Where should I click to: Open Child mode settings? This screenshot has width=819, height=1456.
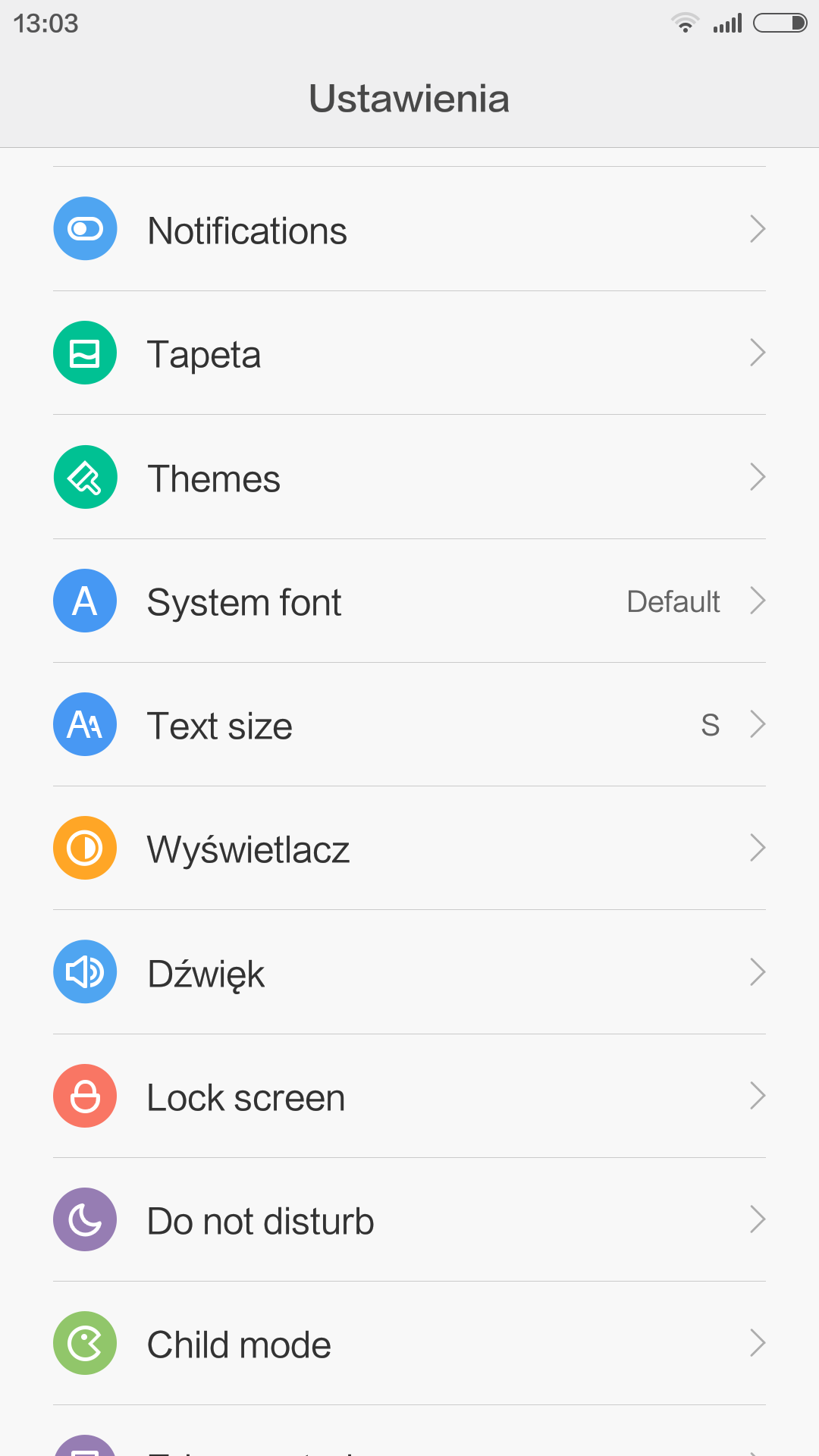409,1344
